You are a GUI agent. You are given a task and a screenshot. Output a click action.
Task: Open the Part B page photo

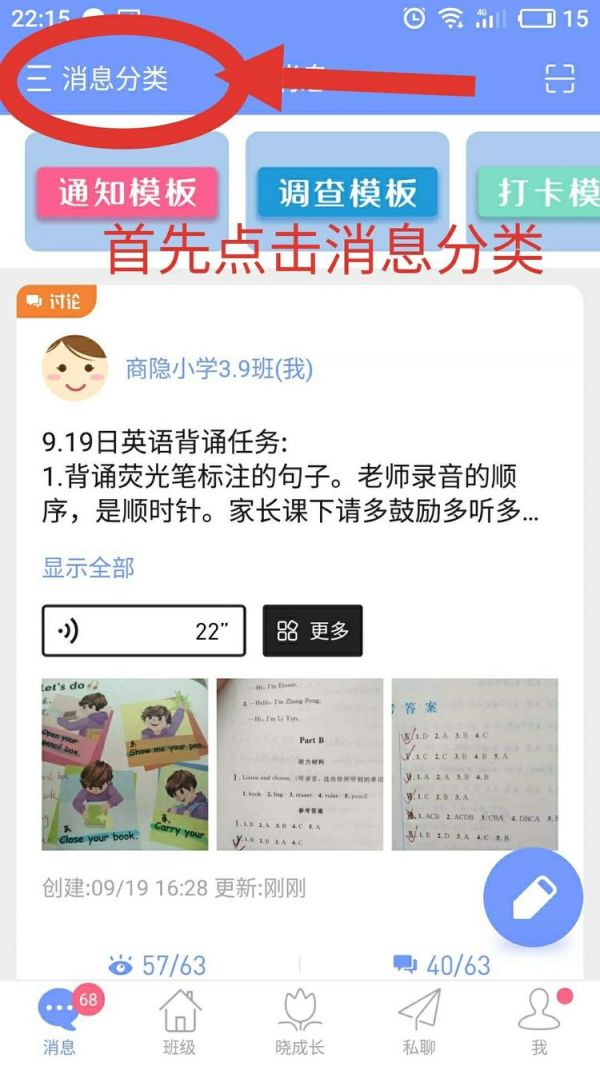click(x=300, y=764)
